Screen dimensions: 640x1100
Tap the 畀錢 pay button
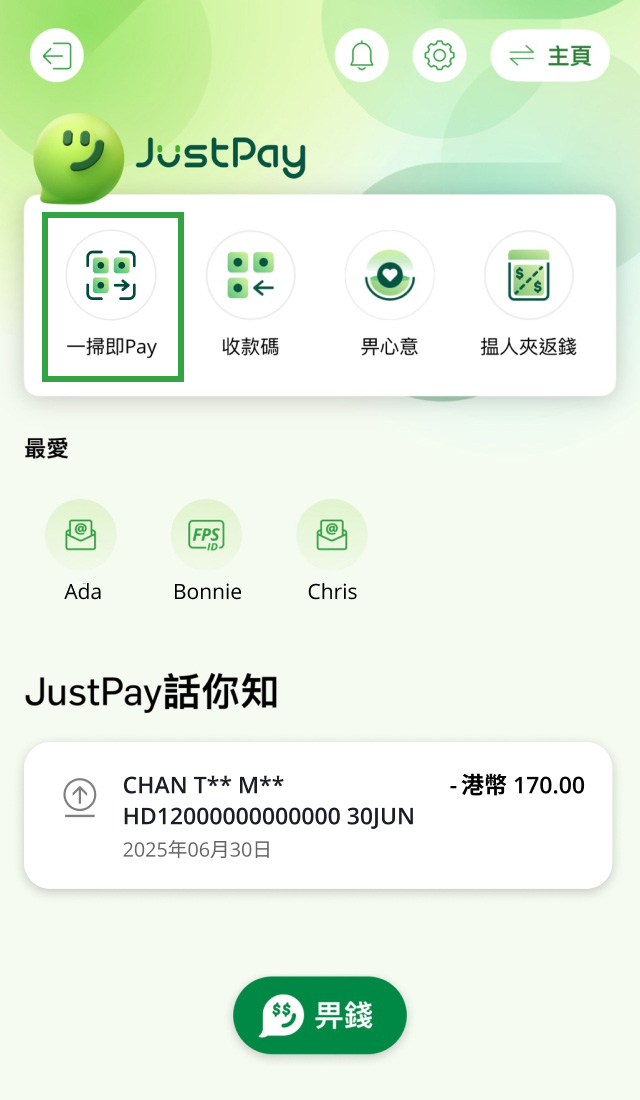point(320,1015)
